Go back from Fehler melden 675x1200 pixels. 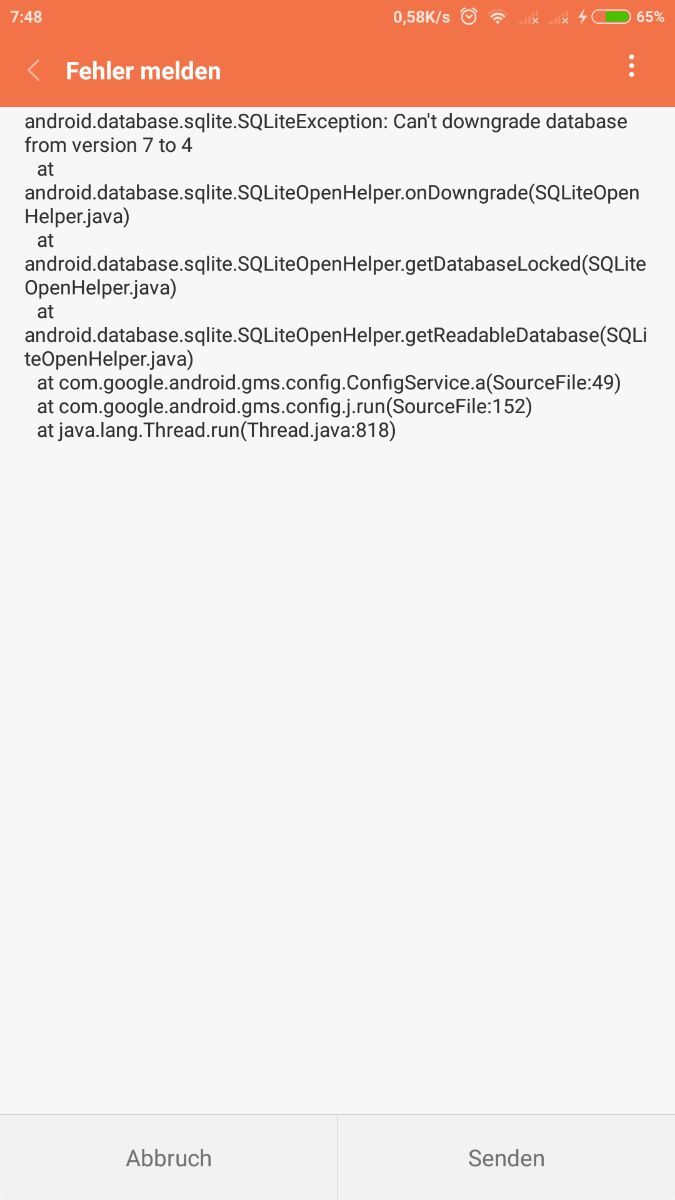[x=34, y=70]
